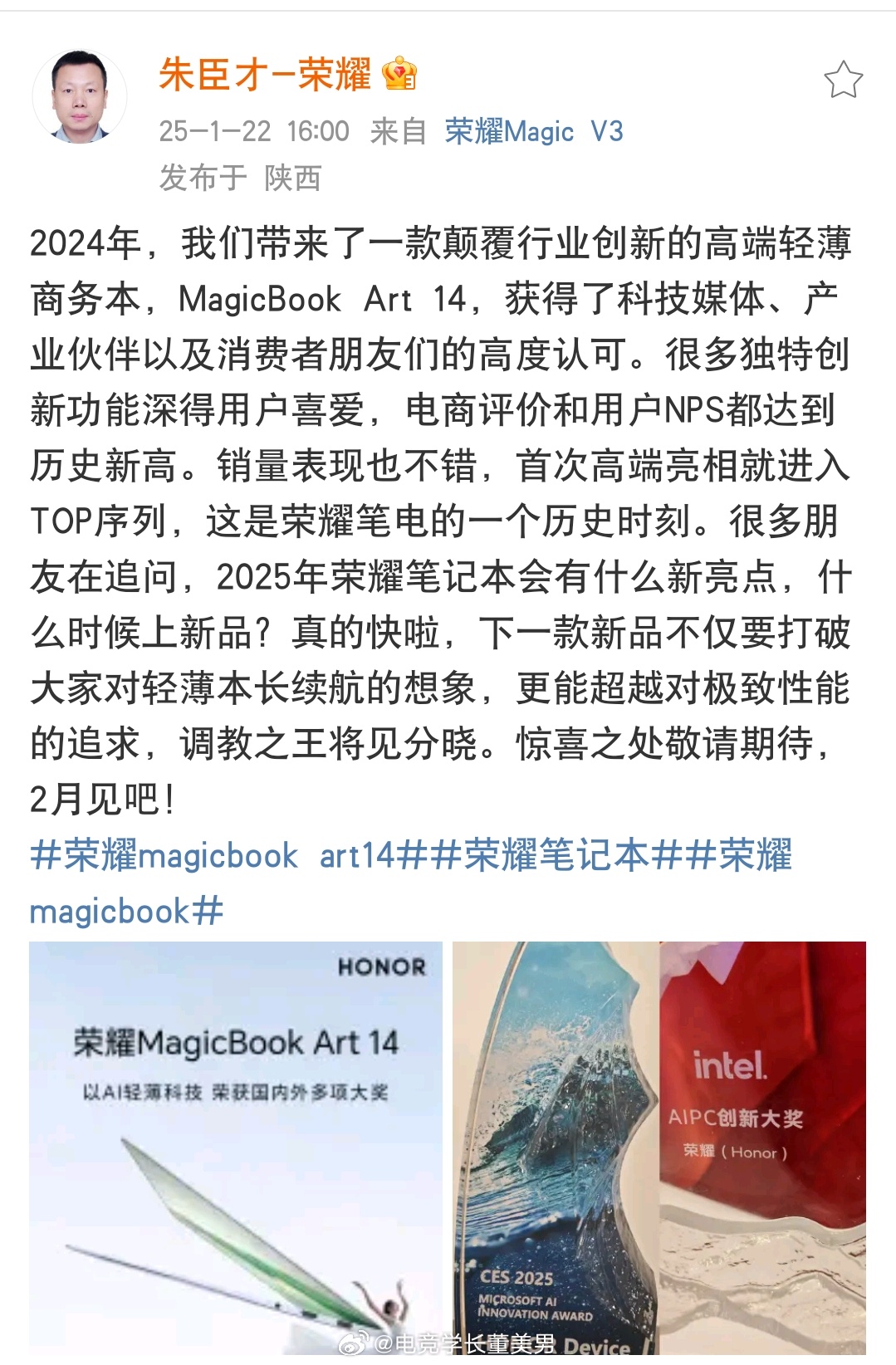
Task: View the 荣耀MagicBook Art 14 poster image
Action: tap(236, 1149)
